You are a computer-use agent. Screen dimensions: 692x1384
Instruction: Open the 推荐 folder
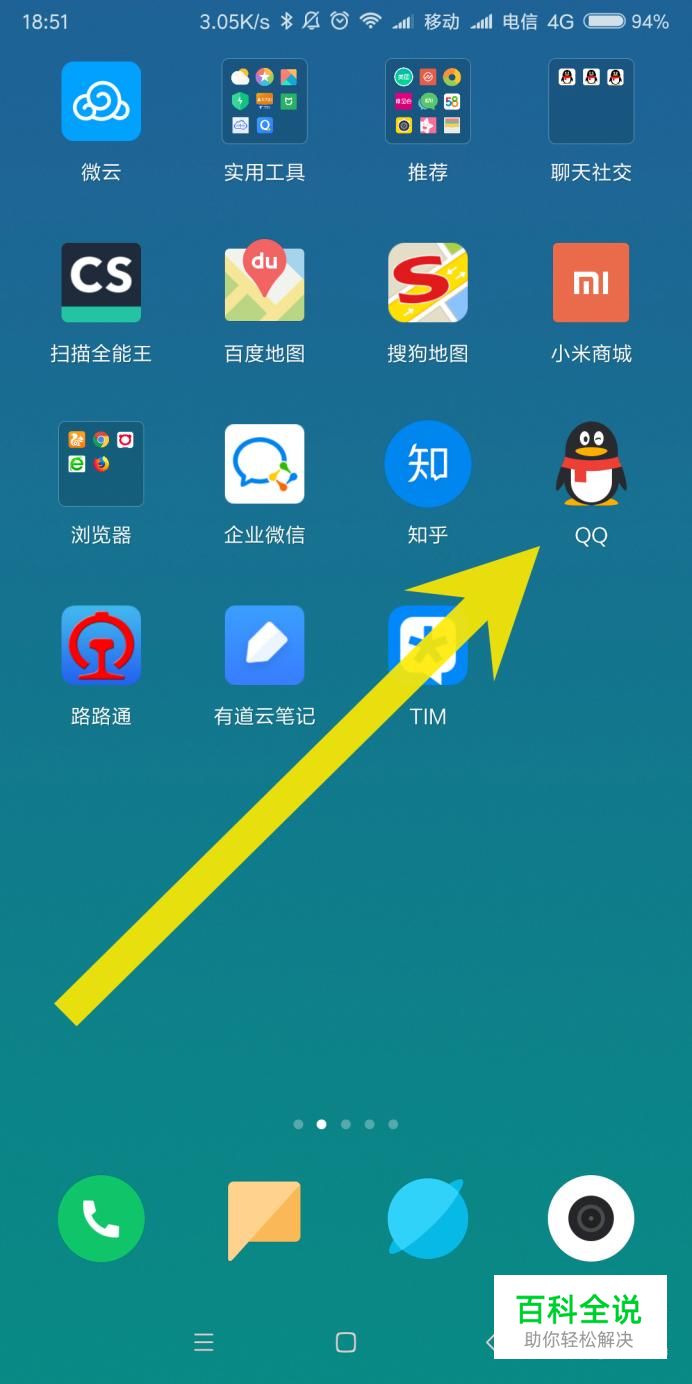pyautogui.click(x=427, y=102)
